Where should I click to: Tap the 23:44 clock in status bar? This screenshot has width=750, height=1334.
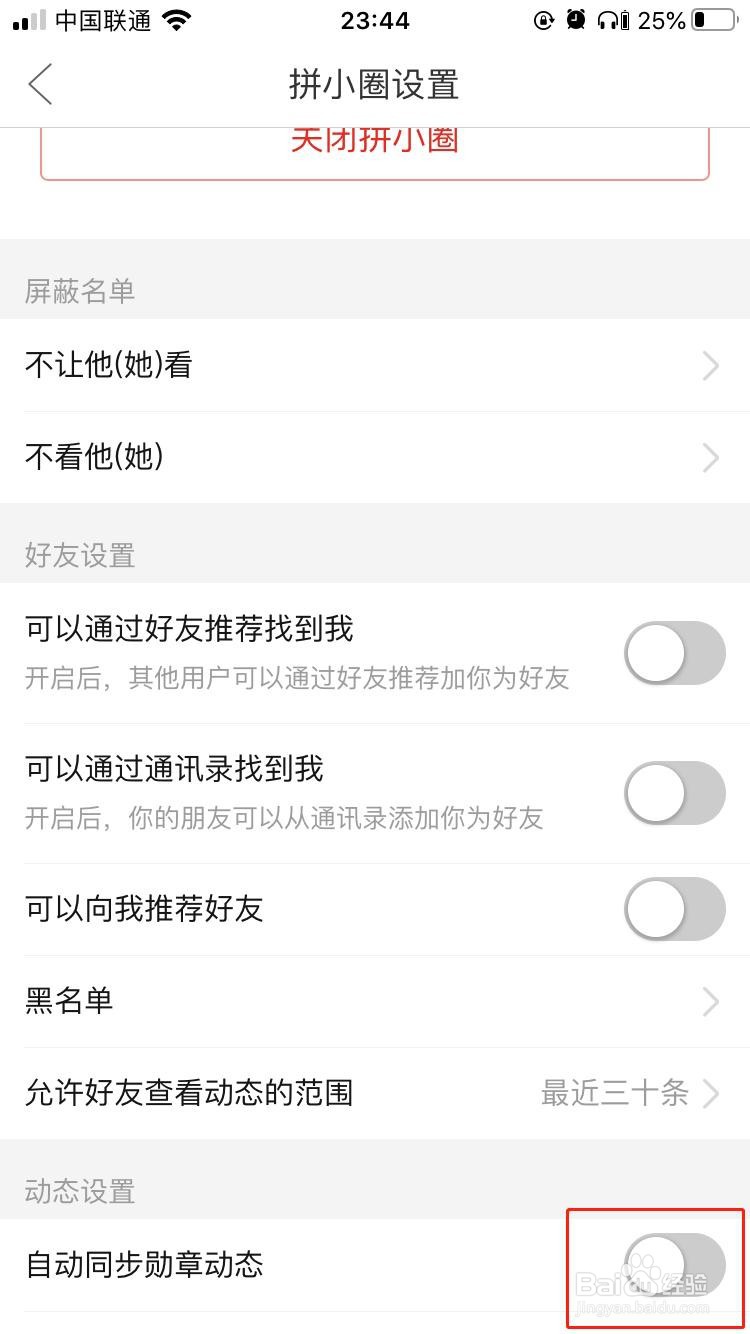375,20
